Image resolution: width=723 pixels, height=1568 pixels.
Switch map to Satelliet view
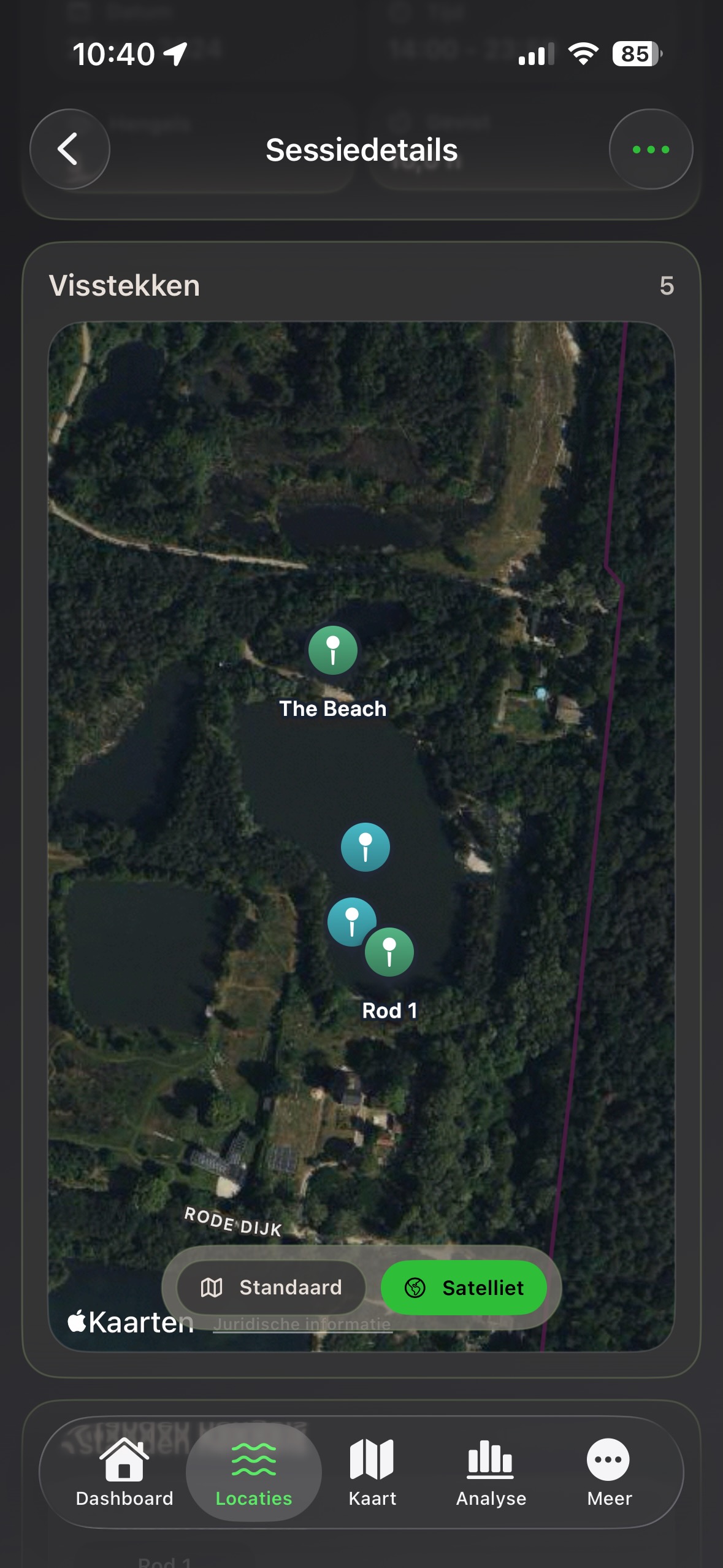(x=464, y=1287)
